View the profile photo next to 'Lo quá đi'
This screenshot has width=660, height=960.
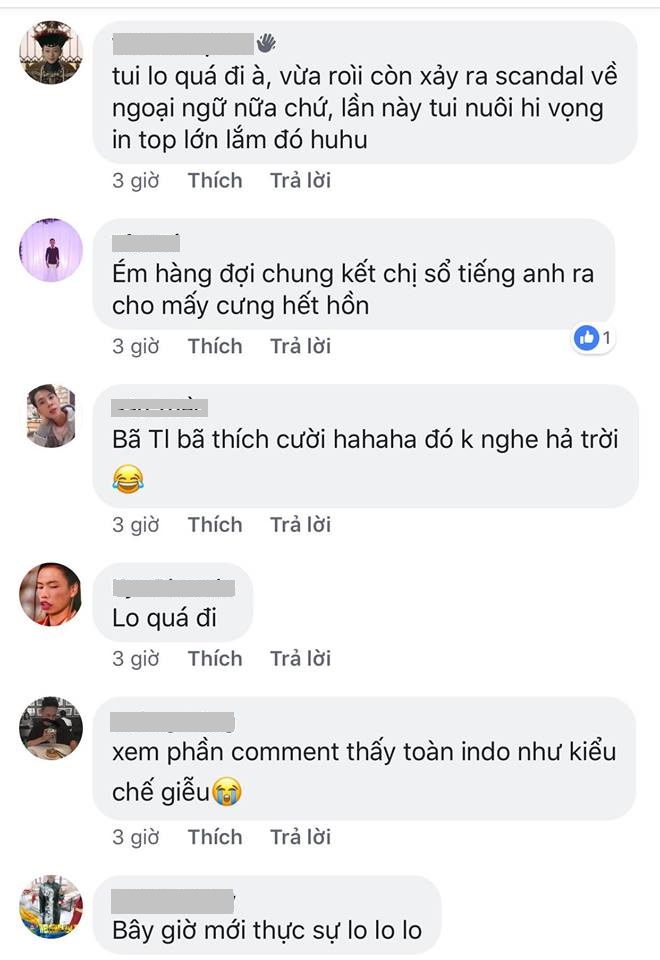click(51, 594)
